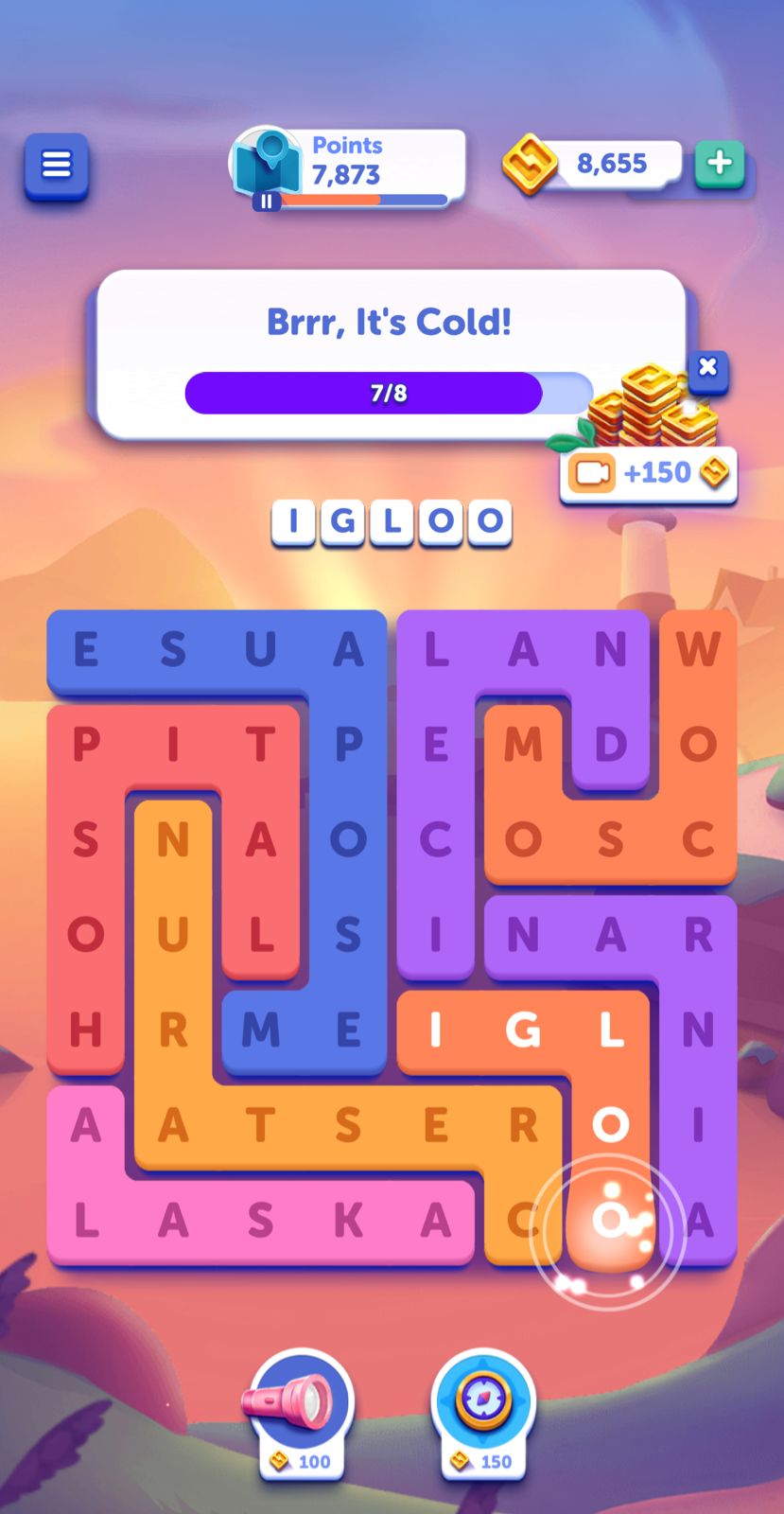Use the compass hint for 150 coins
784x1514 pixels.
coord(483,1410)
